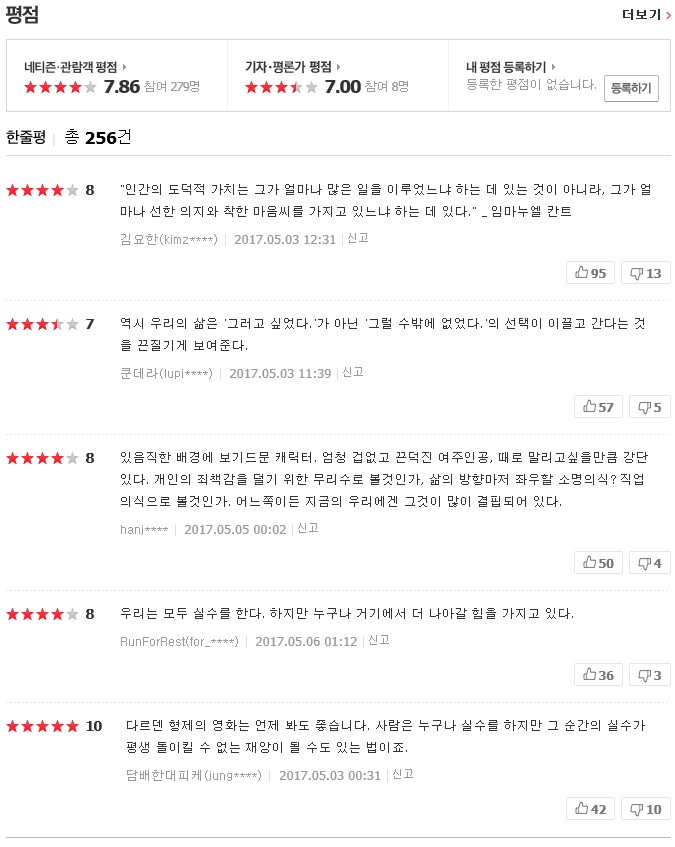Report 김요한's review with 신고

(358, 238)
